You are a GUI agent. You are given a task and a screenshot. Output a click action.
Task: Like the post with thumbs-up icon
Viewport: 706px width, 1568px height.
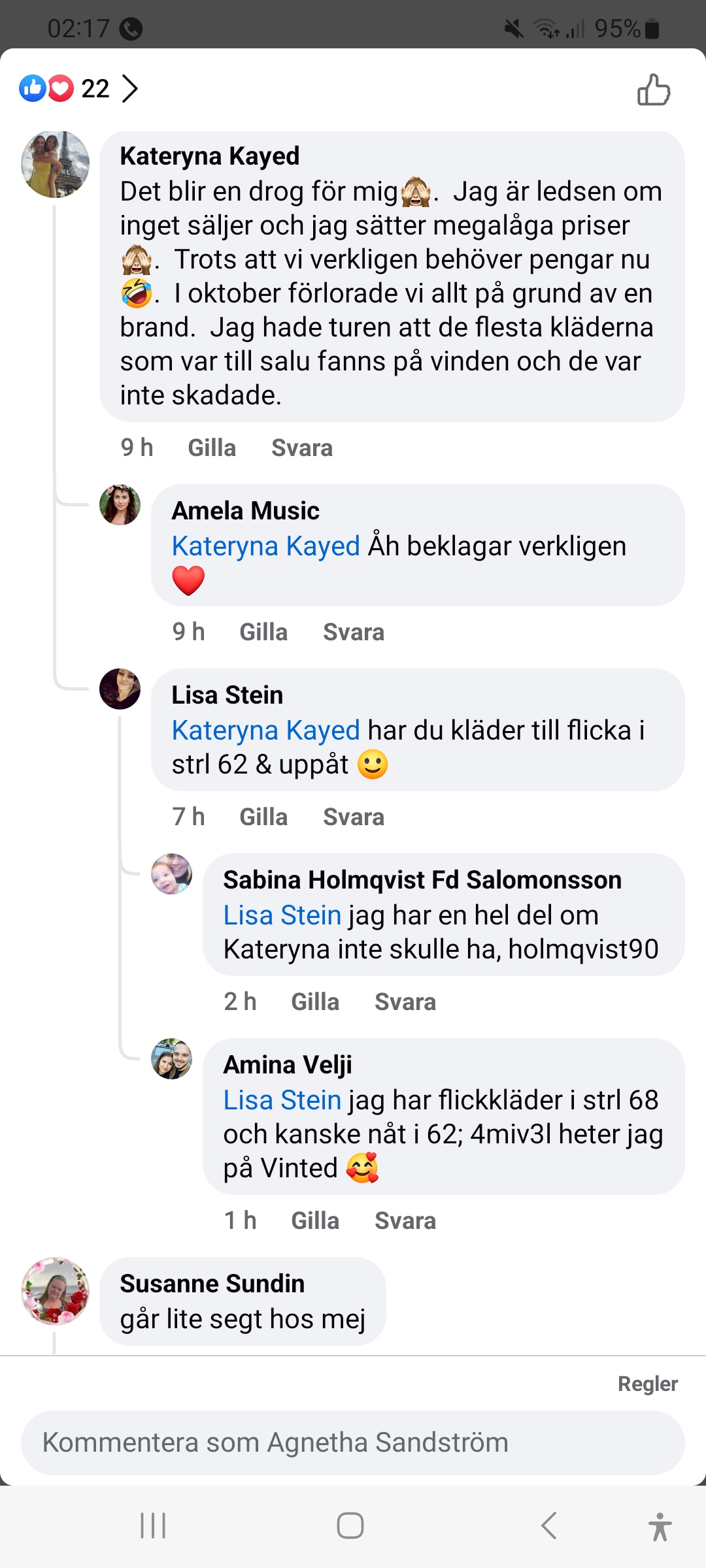click(x=654, y=90)
